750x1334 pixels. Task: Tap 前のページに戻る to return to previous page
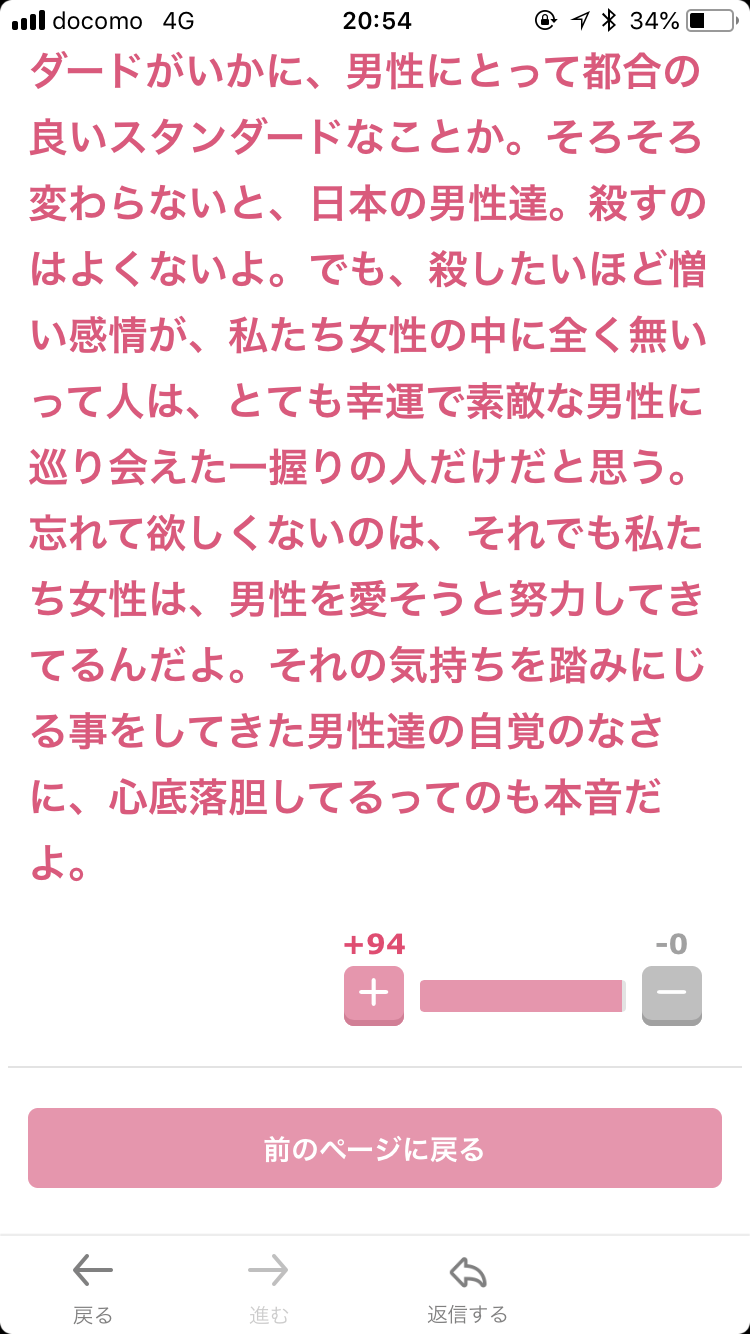click(375, 1148)
